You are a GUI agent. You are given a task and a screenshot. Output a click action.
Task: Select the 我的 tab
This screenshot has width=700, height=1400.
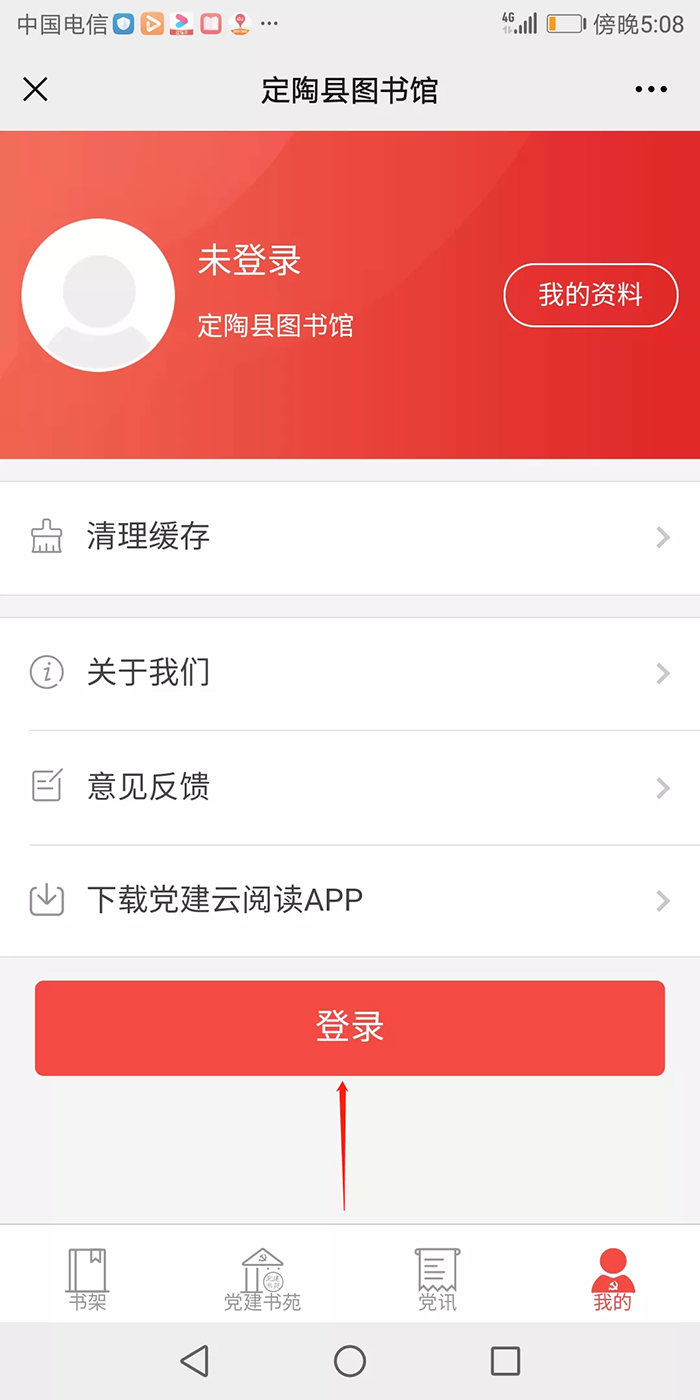[x=612, y=1279]
